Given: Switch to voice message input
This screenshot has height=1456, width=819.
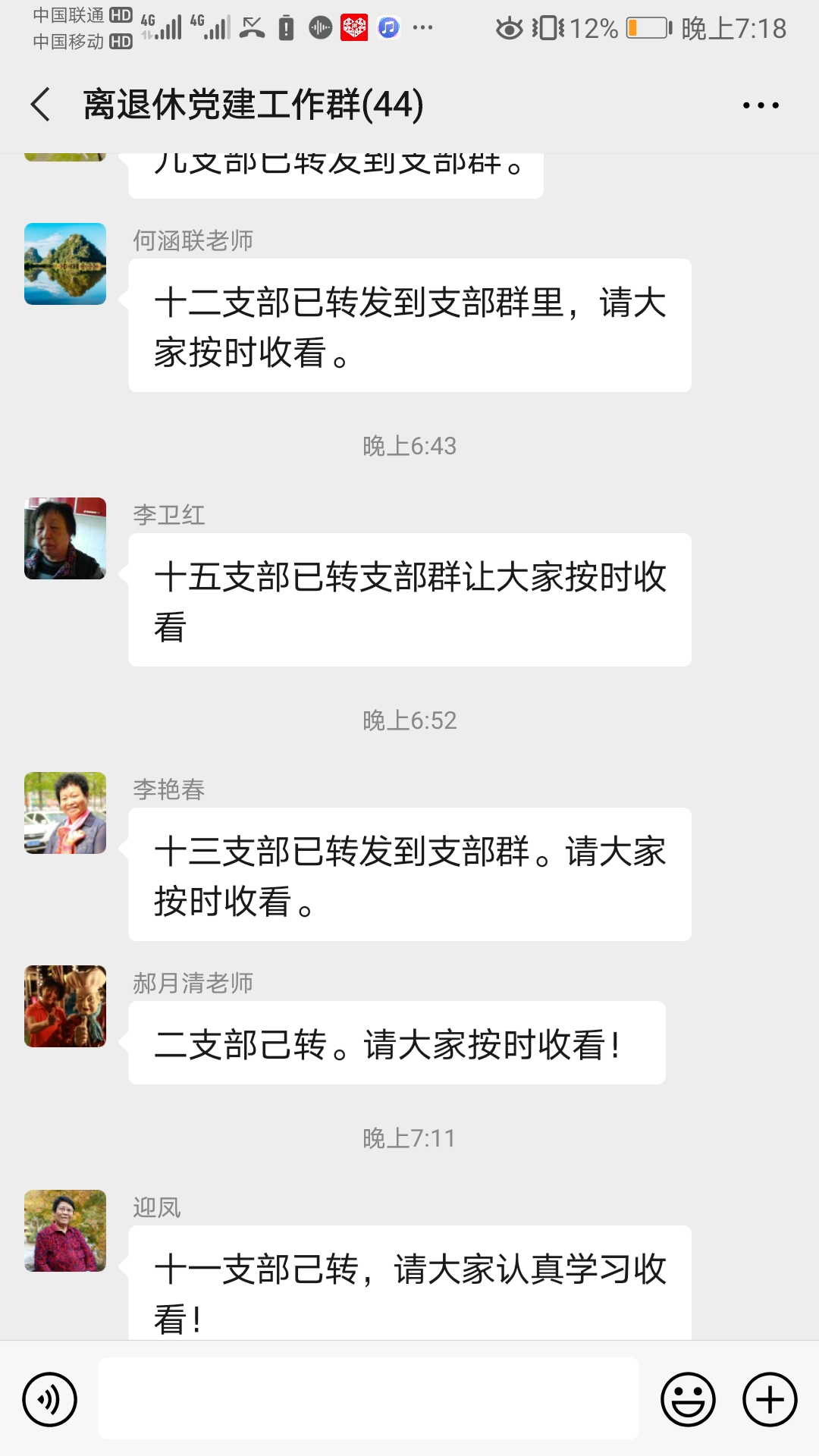Looking at the screenshot, I should pos(50,1399).
